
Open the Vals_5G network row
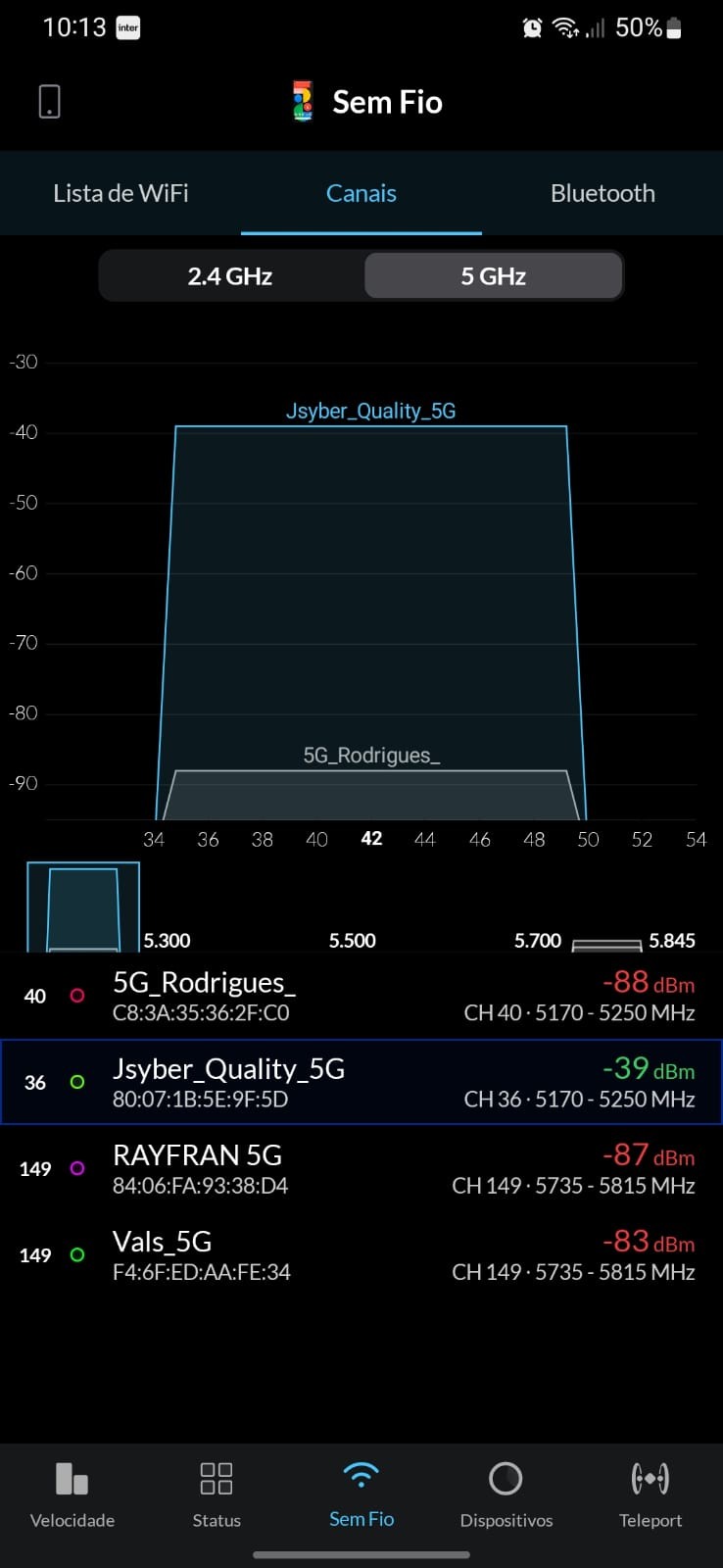[x=361, y=1254]
